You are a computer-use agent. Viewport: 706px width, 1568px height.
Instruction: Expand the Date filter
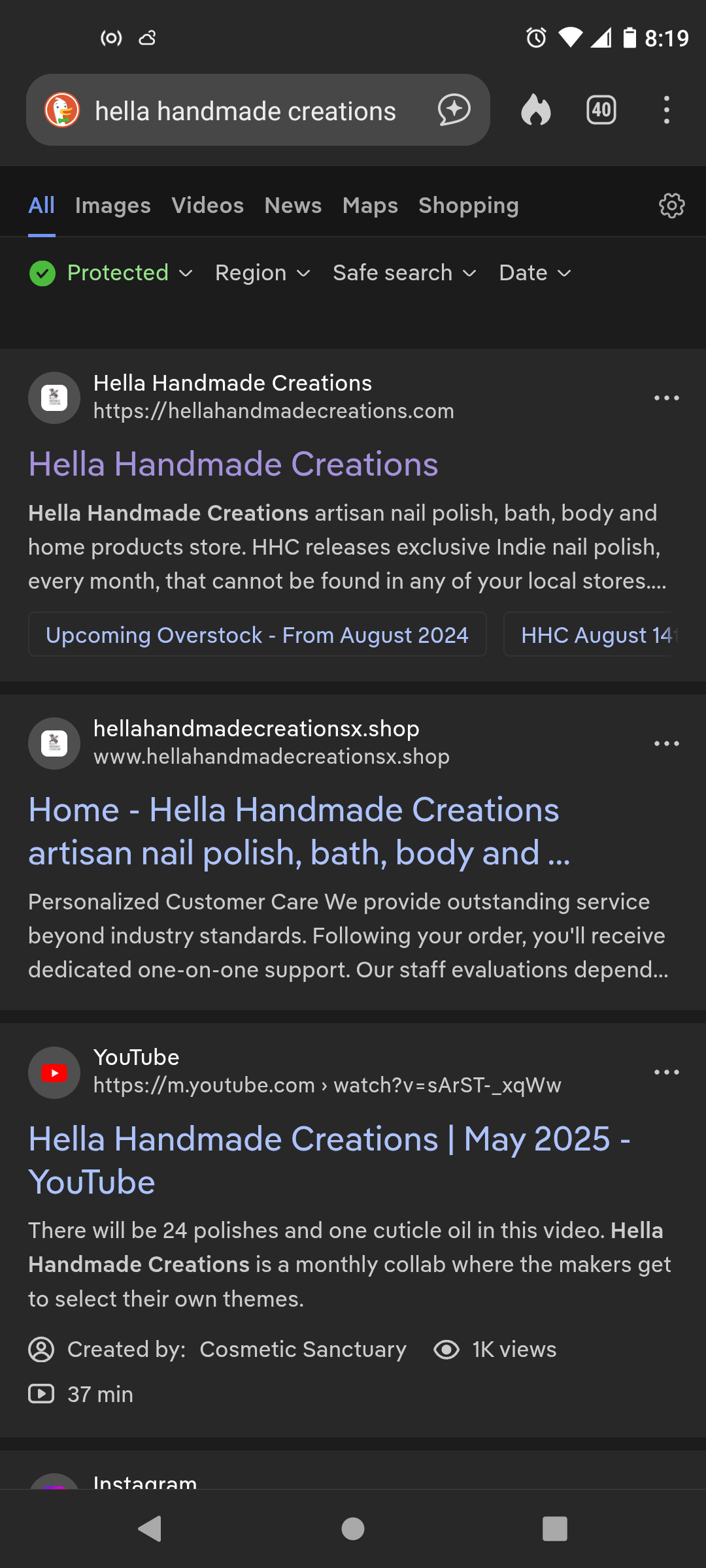(x=535, y=273)
